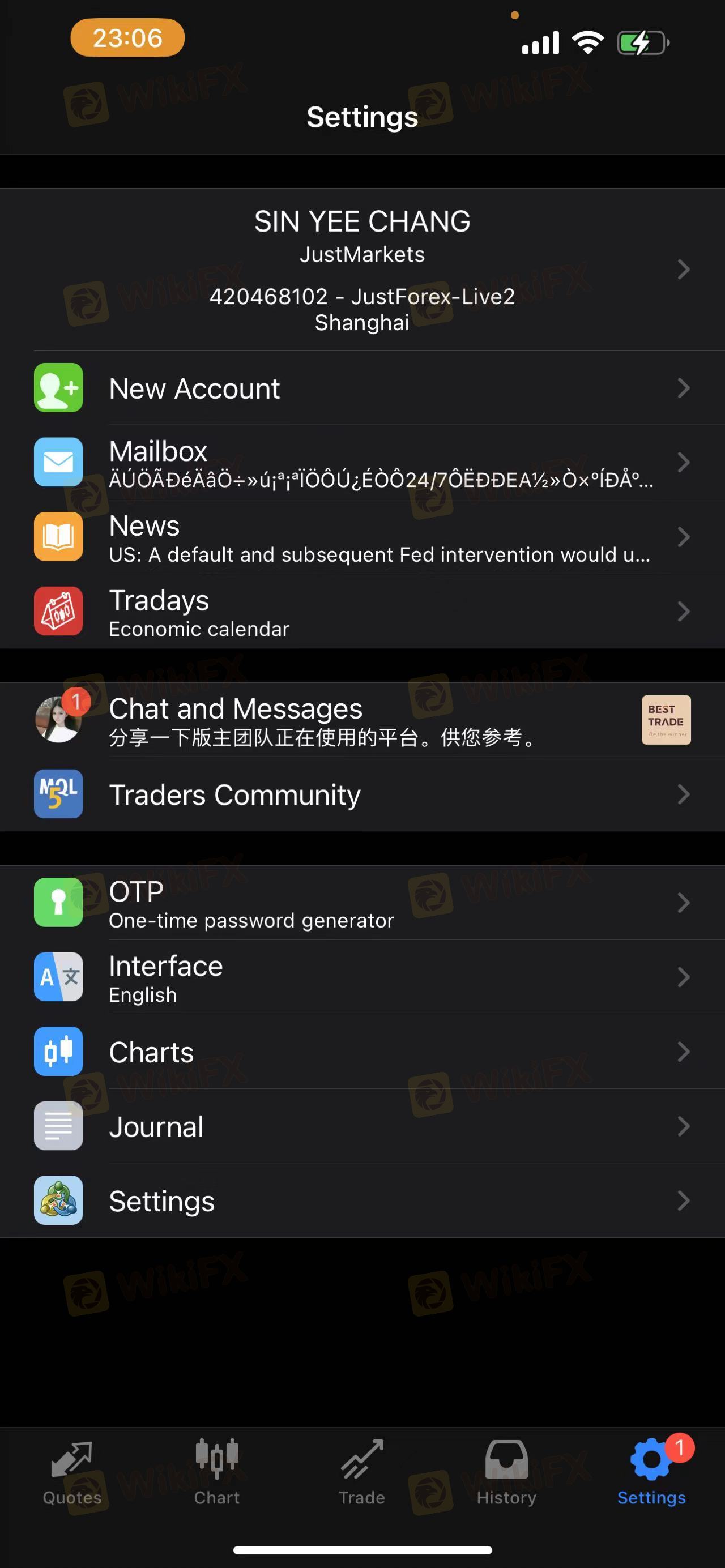Image resolution: width=725 pixels, height=1568 pixels.
Task: Change the Interface language setting
Action: click(362, 977)
